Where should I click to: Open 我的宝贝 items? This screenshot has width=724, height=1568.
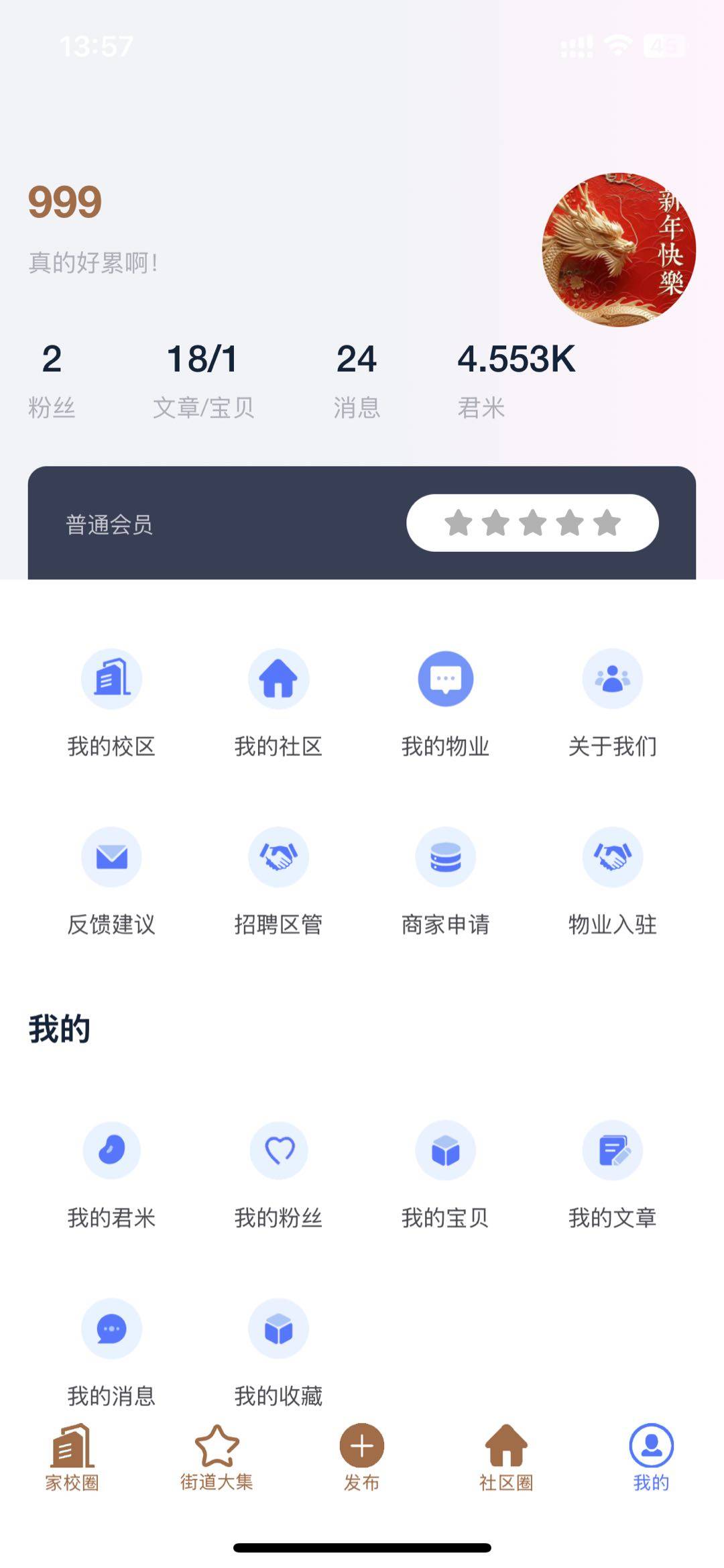445,1150
